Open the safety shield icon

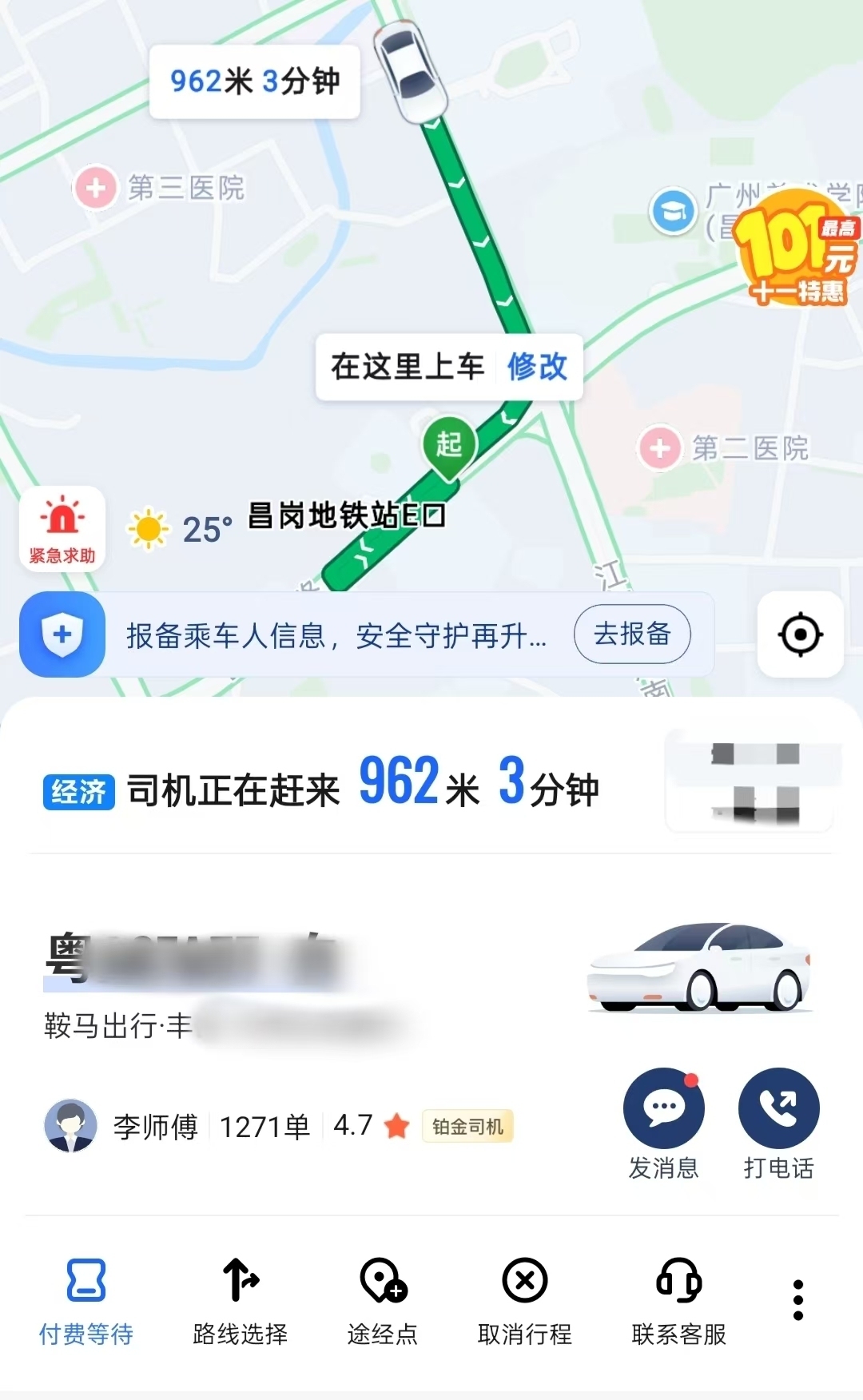62,635
